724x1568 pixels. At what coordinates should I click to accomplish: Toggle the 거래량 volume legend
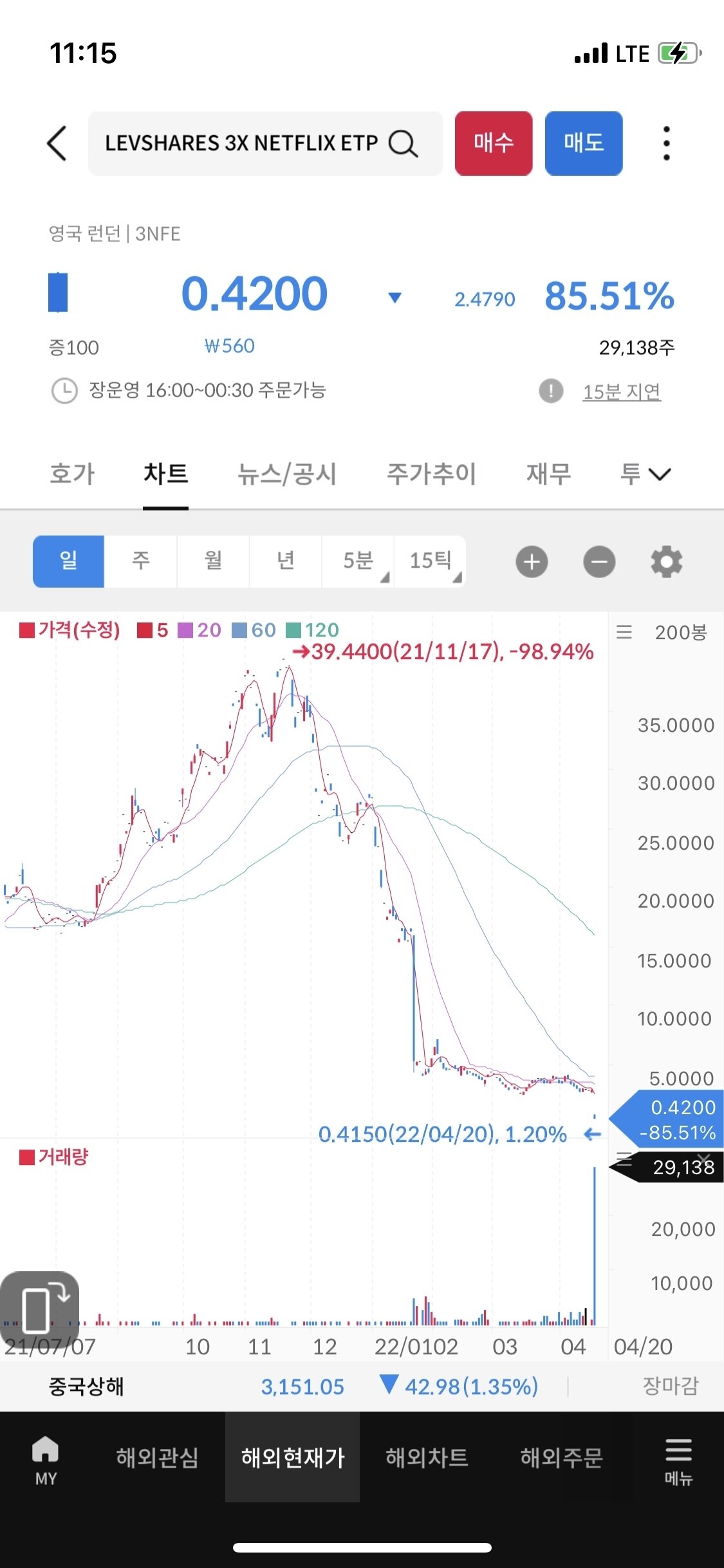coord(55,1157)
